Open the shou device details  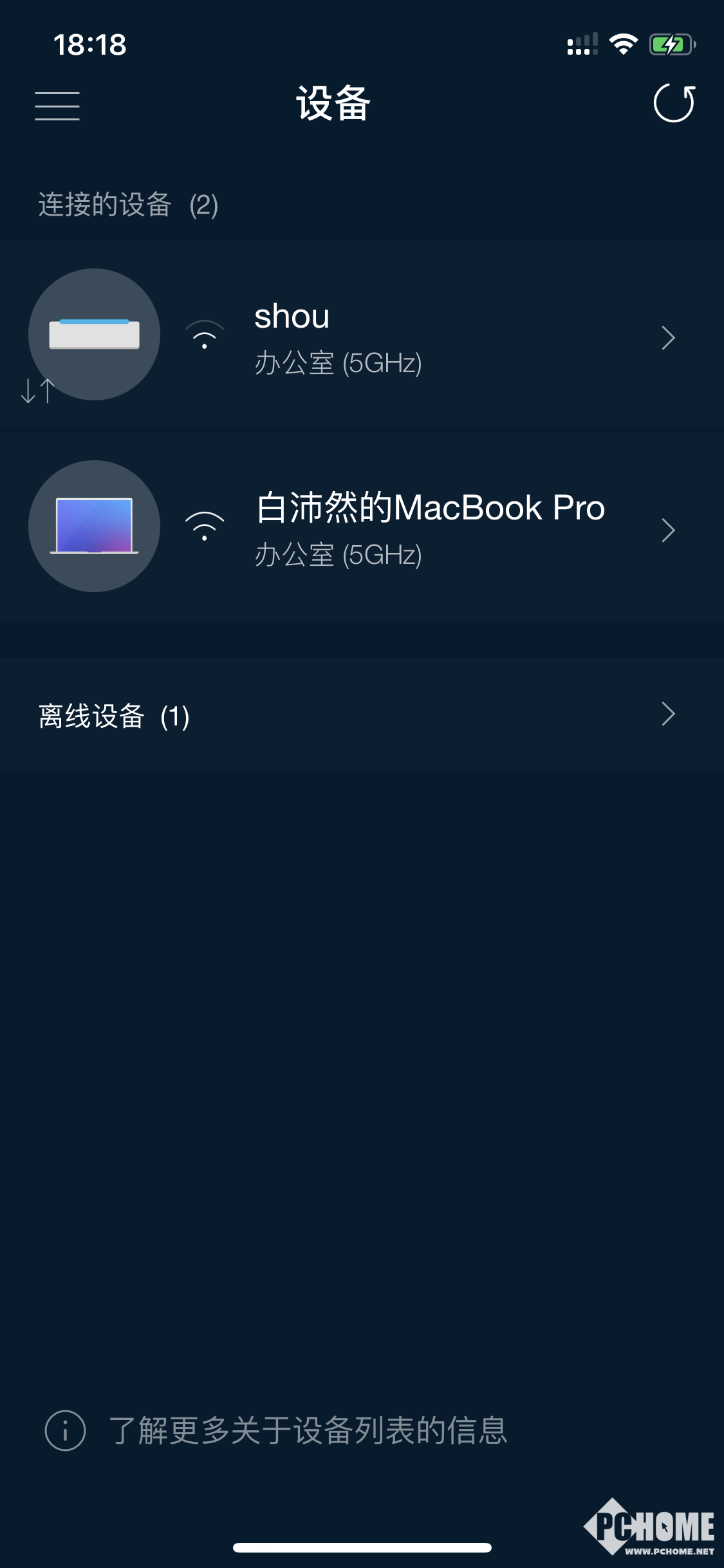360,336
